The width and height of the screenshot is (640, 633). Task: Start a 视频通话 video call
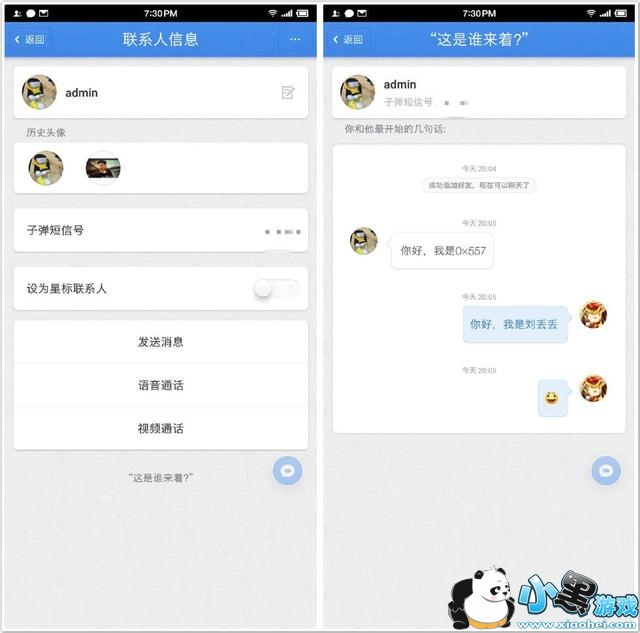(160, 429)
